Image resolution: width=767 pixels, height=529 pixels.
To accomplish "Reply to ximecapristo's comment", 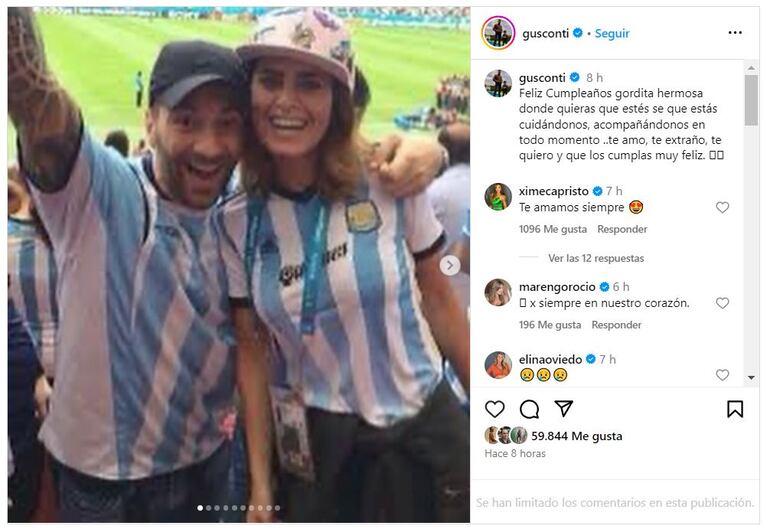I will point(622,229).
